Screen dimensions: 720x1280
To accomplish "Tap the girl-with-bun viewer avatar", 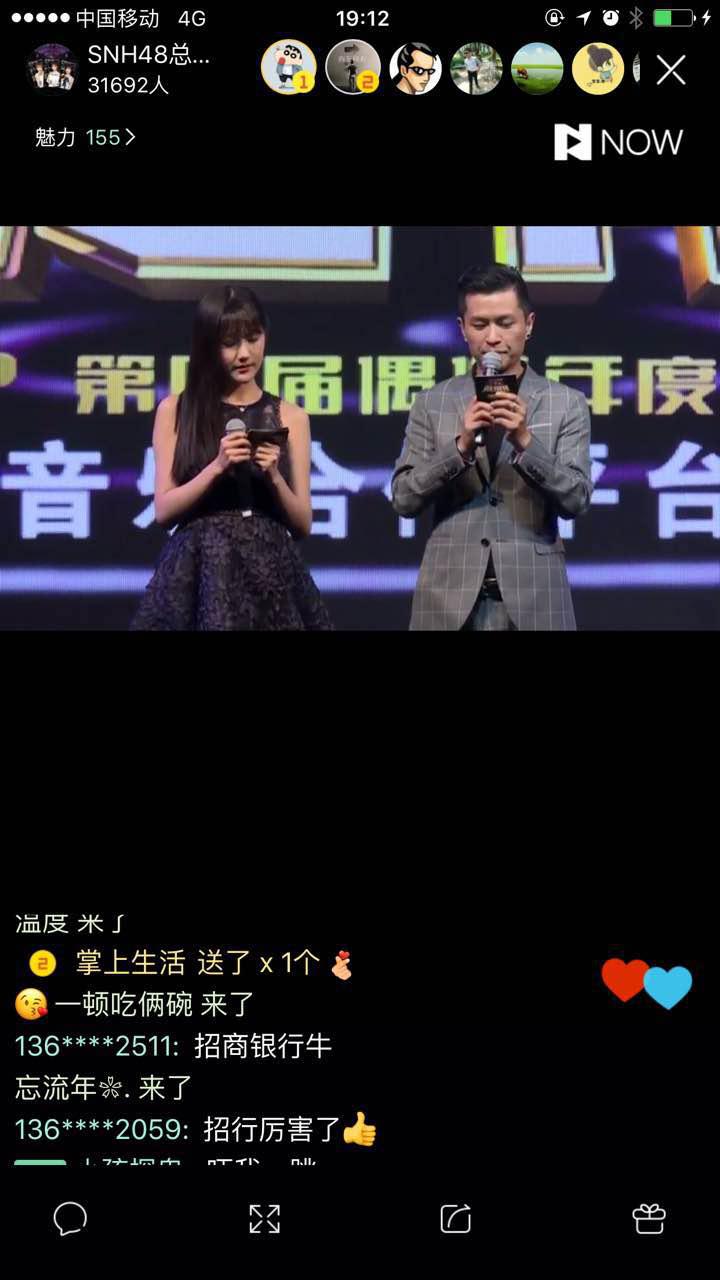I will 598,68.
